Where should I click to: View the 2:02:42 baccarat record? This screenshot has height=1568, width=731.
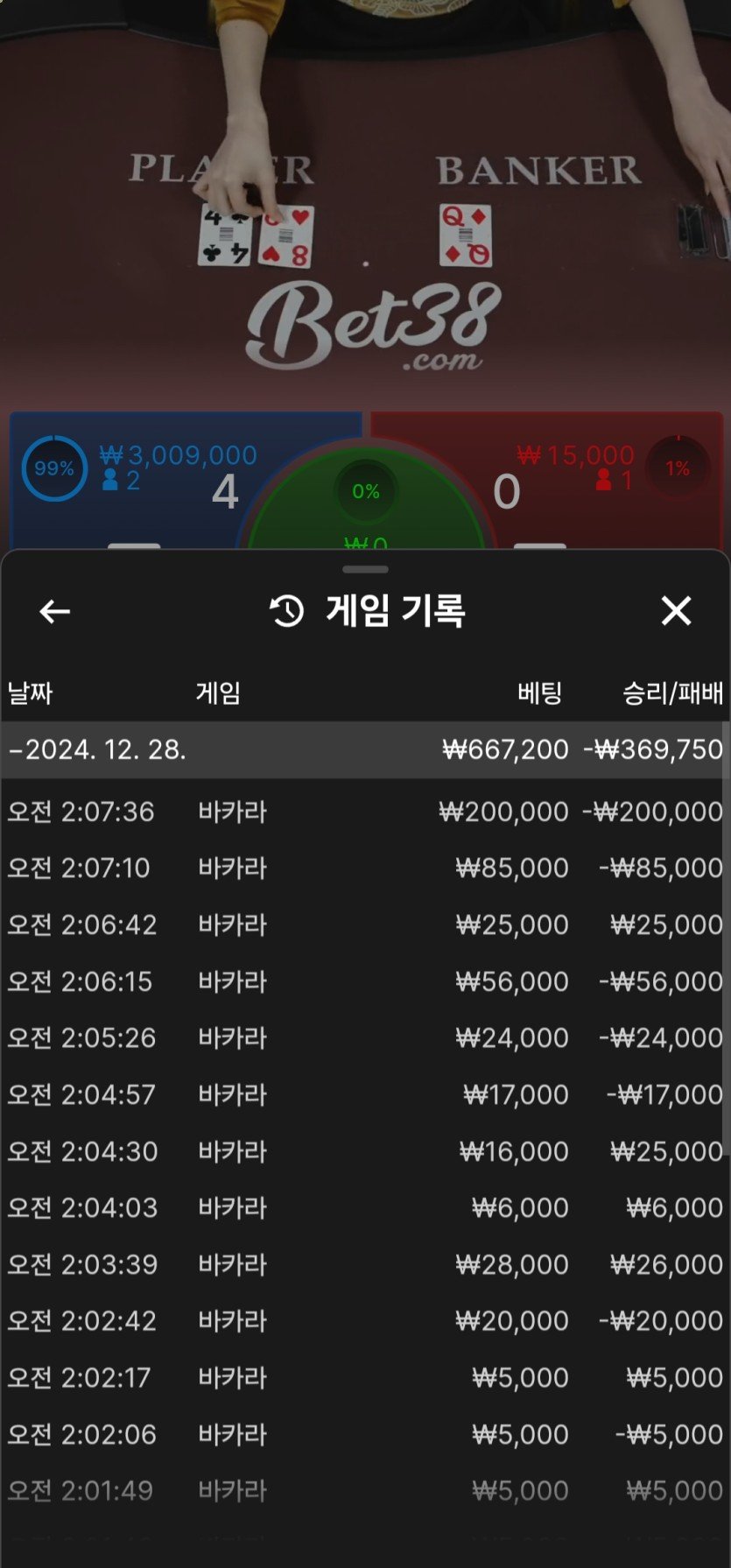[x=365, y=1320]
